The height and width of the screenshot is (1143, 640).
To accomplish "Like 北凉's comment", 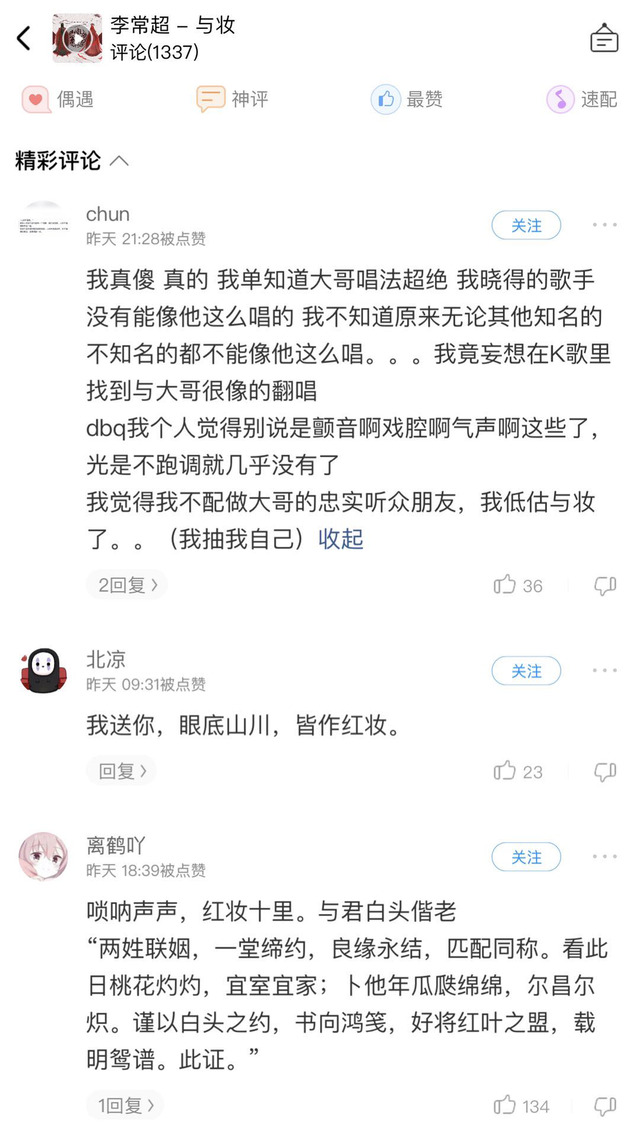I will [x=518, y=771].
